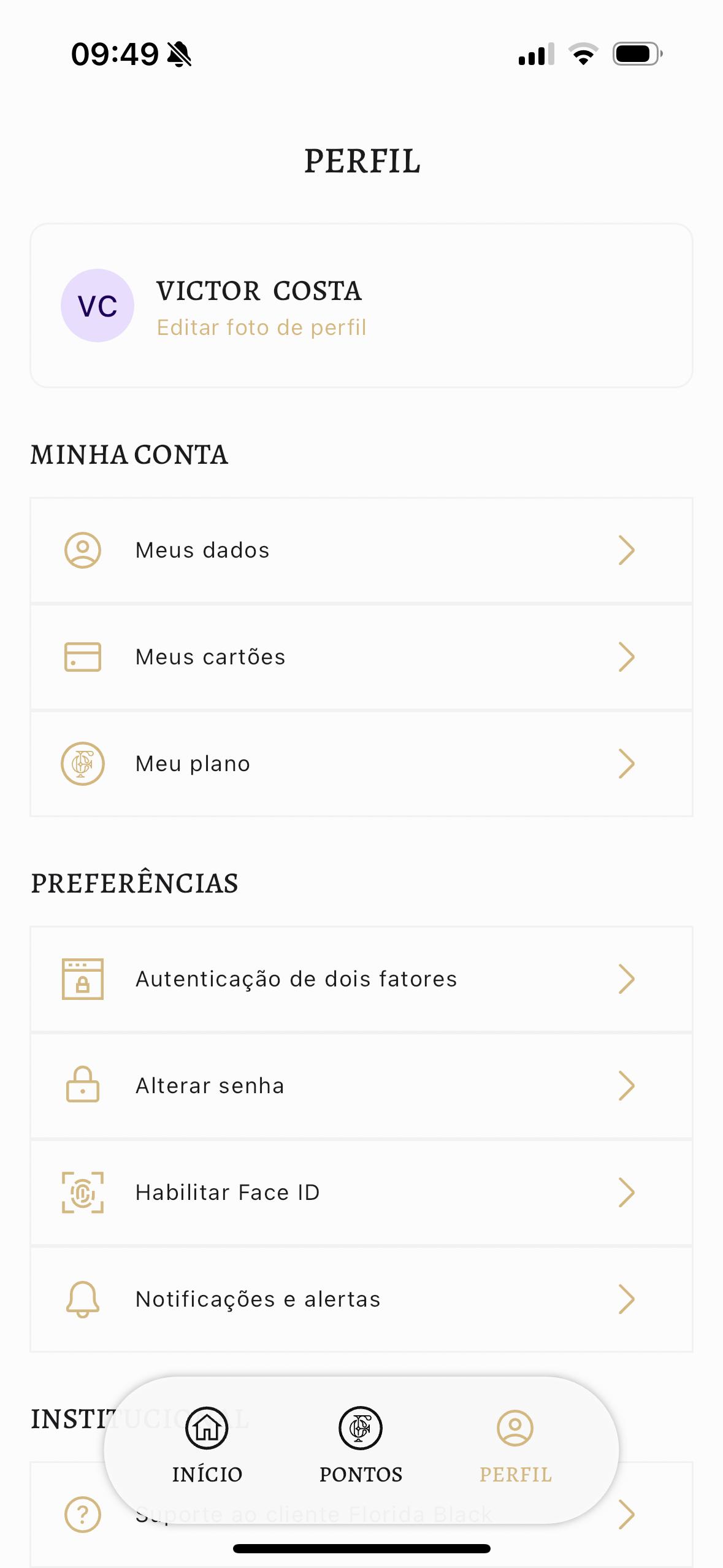Open Meu plano row

point(361,764)
